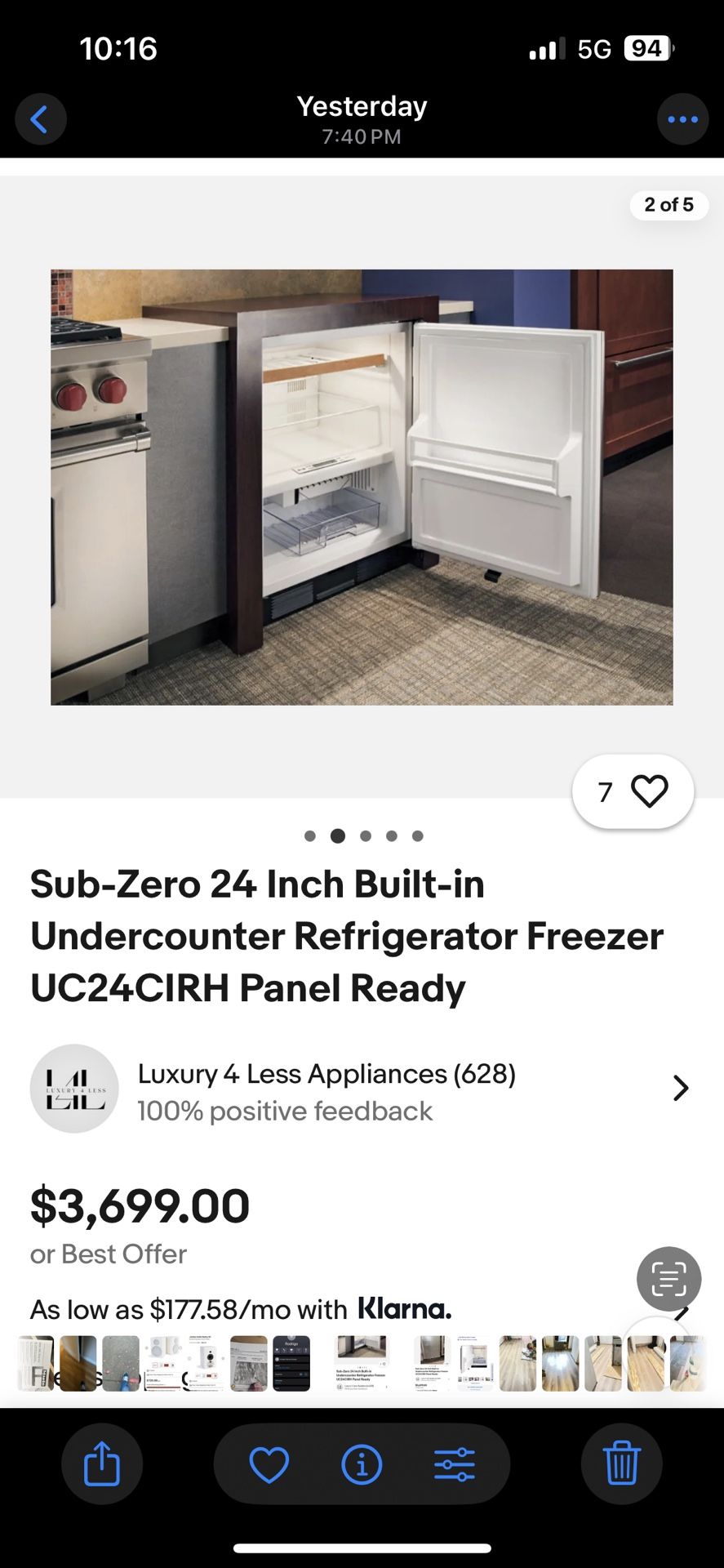This screenshot has height=1568, width=724.
Task: Tap the Klarna financing link
Action: (406, 1308)
